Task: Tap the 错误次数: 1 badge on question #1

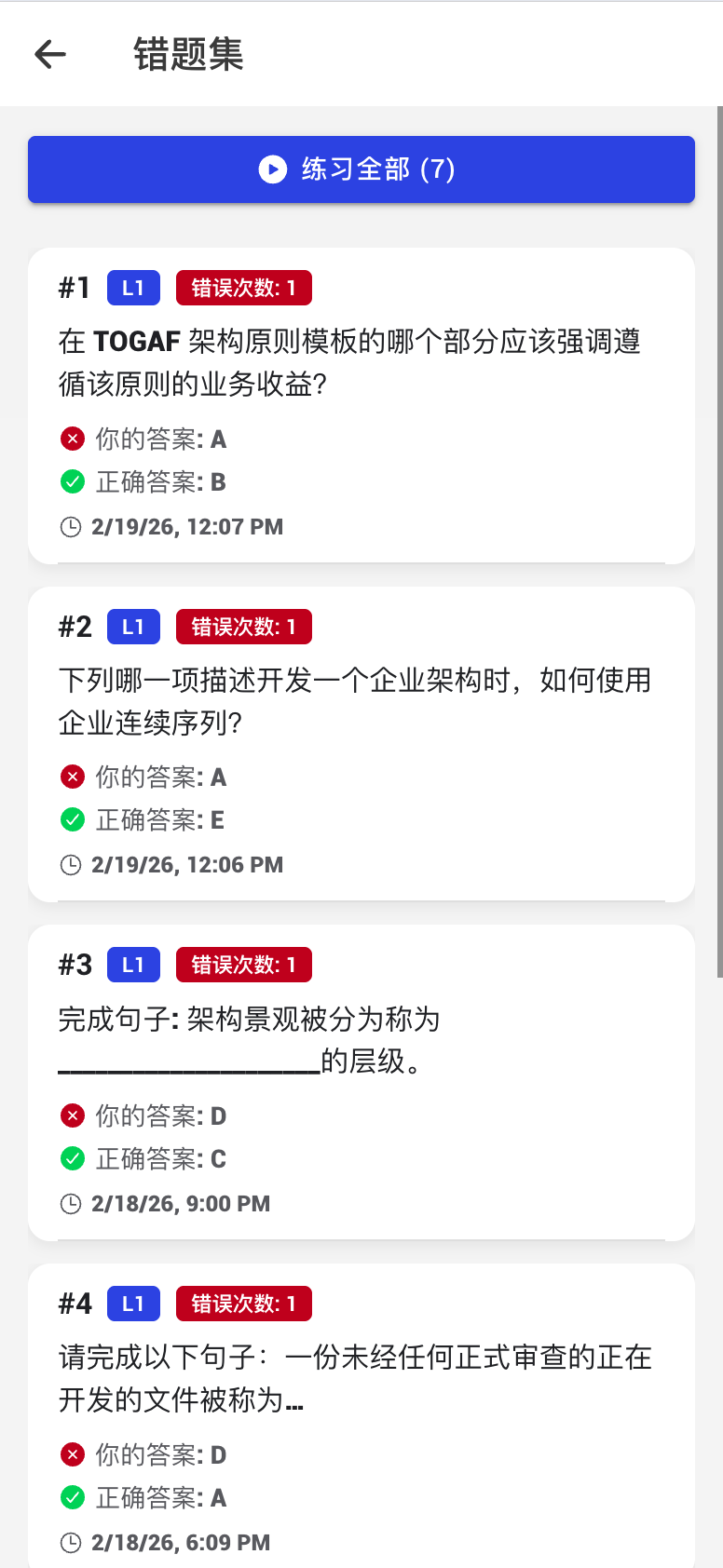Action: point(243,287)
